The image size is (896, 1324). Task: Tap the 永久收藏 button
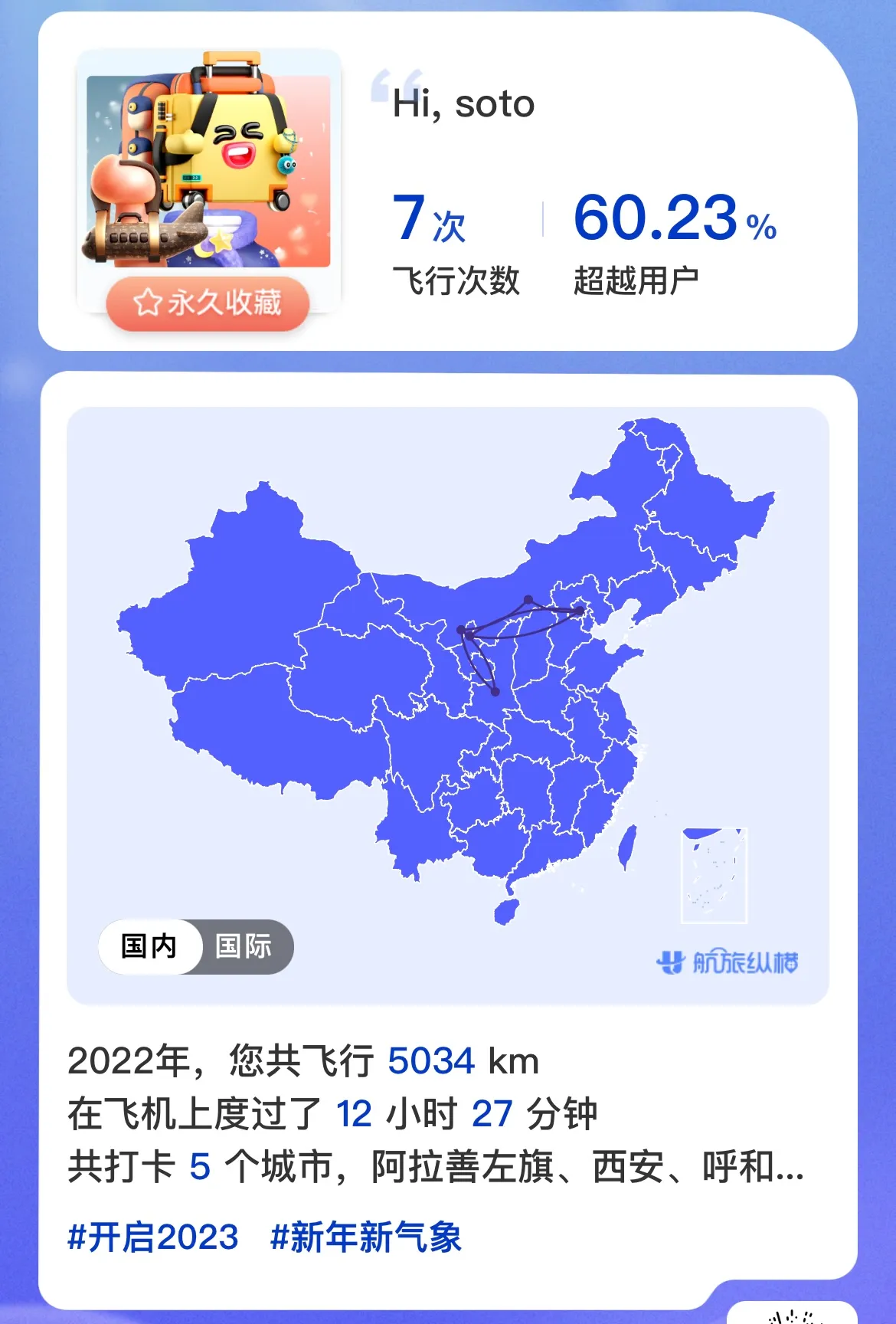[x=207, y=303]
